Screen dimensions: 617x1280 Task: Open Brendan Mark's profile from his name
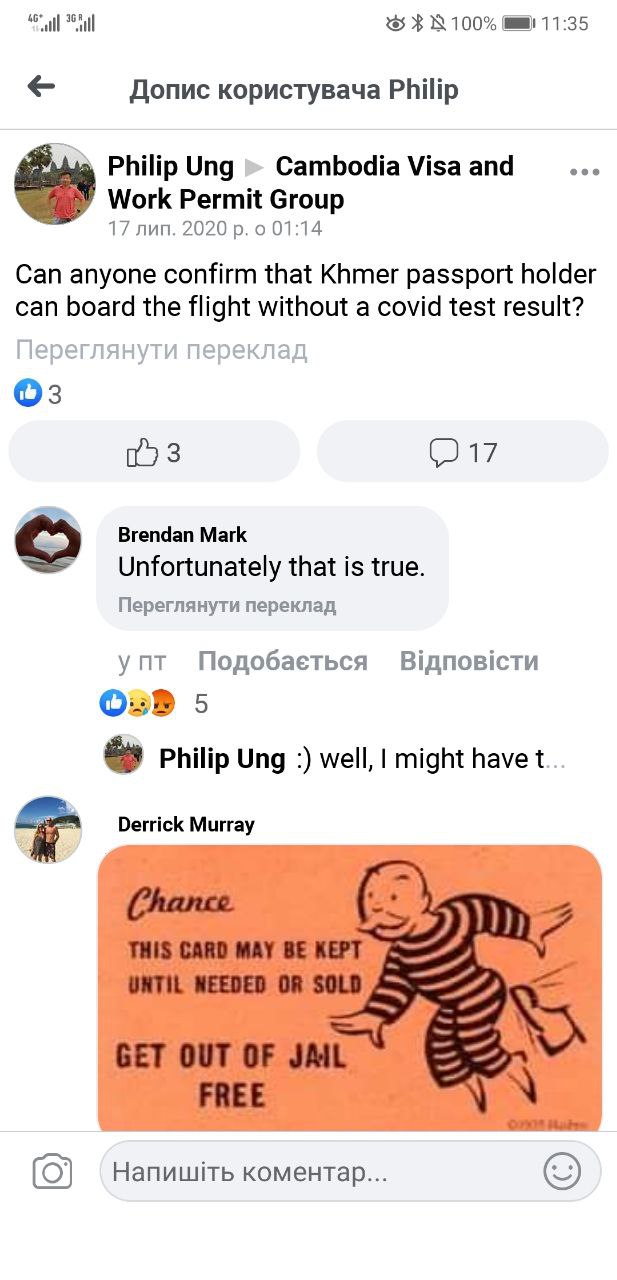coord(182,534)
